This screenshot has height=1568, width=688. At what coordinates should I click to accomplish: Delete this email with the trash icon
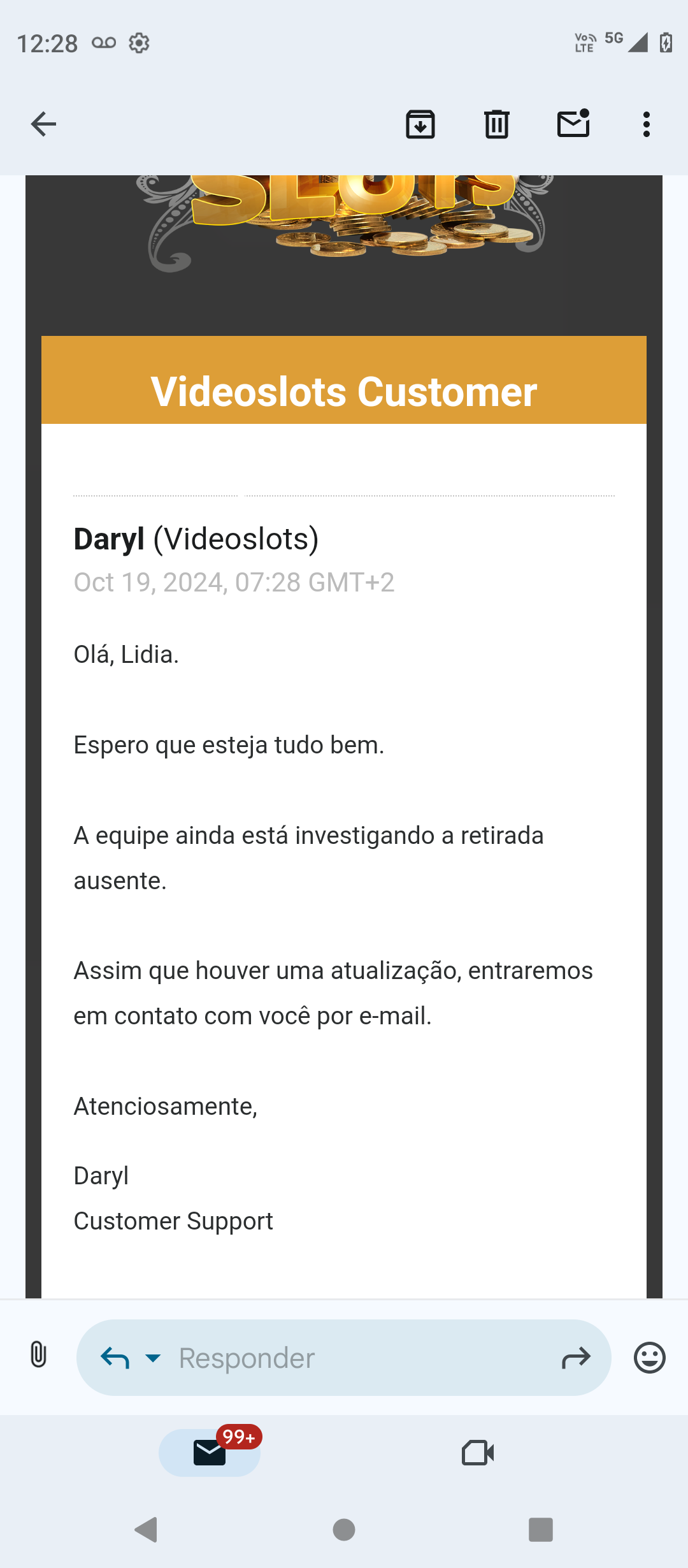pos(497,124)
